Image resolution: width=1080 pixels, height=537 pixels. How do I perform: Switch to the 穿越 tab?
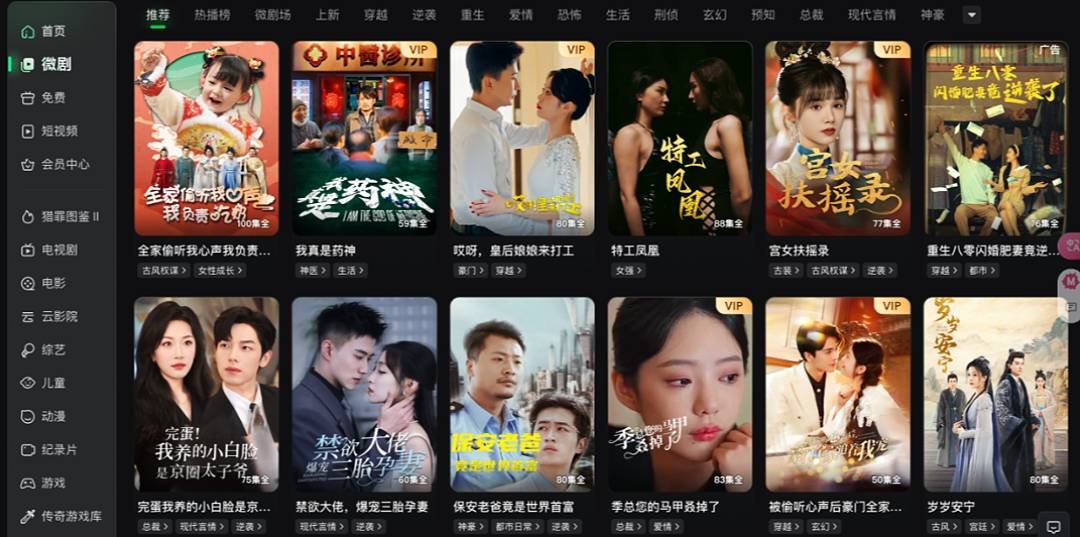click(x=376, y=15)
